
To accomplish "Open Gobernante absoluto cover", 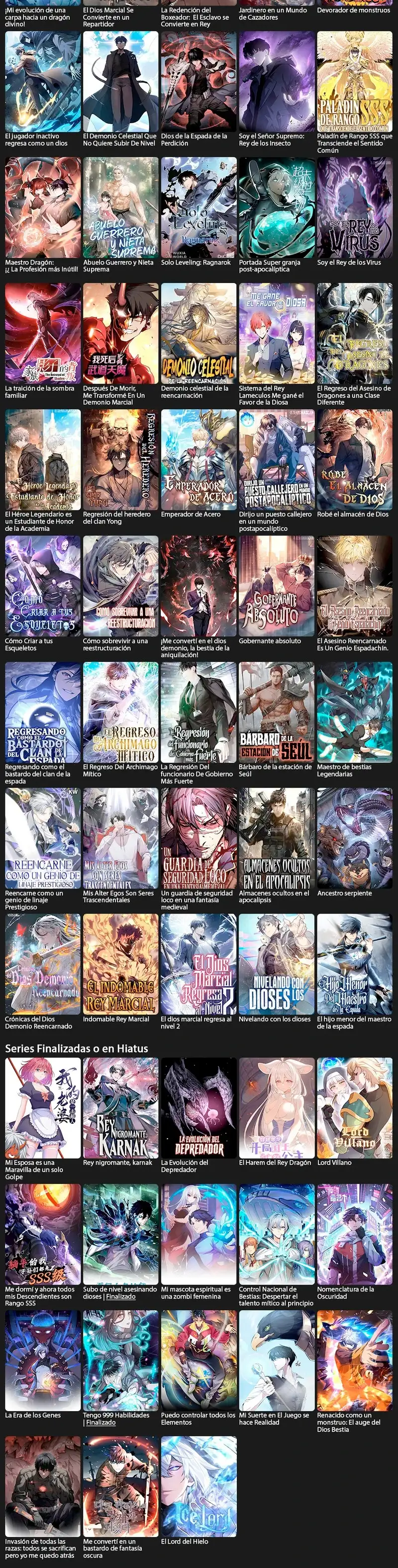I will tap(277, 585).
